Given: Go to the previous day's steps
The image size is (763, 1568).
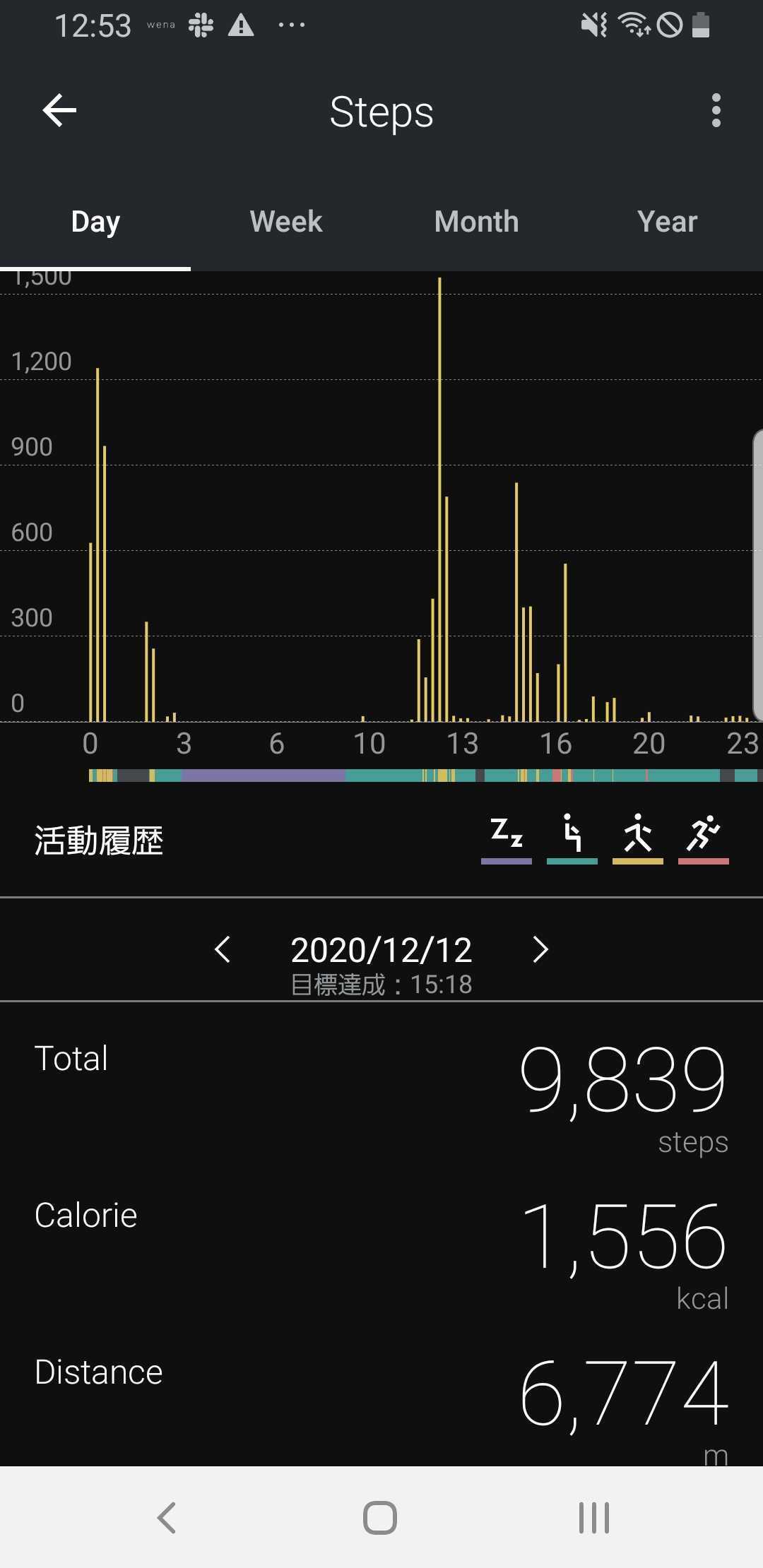Looking at the screenshot, I should pyautogui.click(x=223, y=950).
